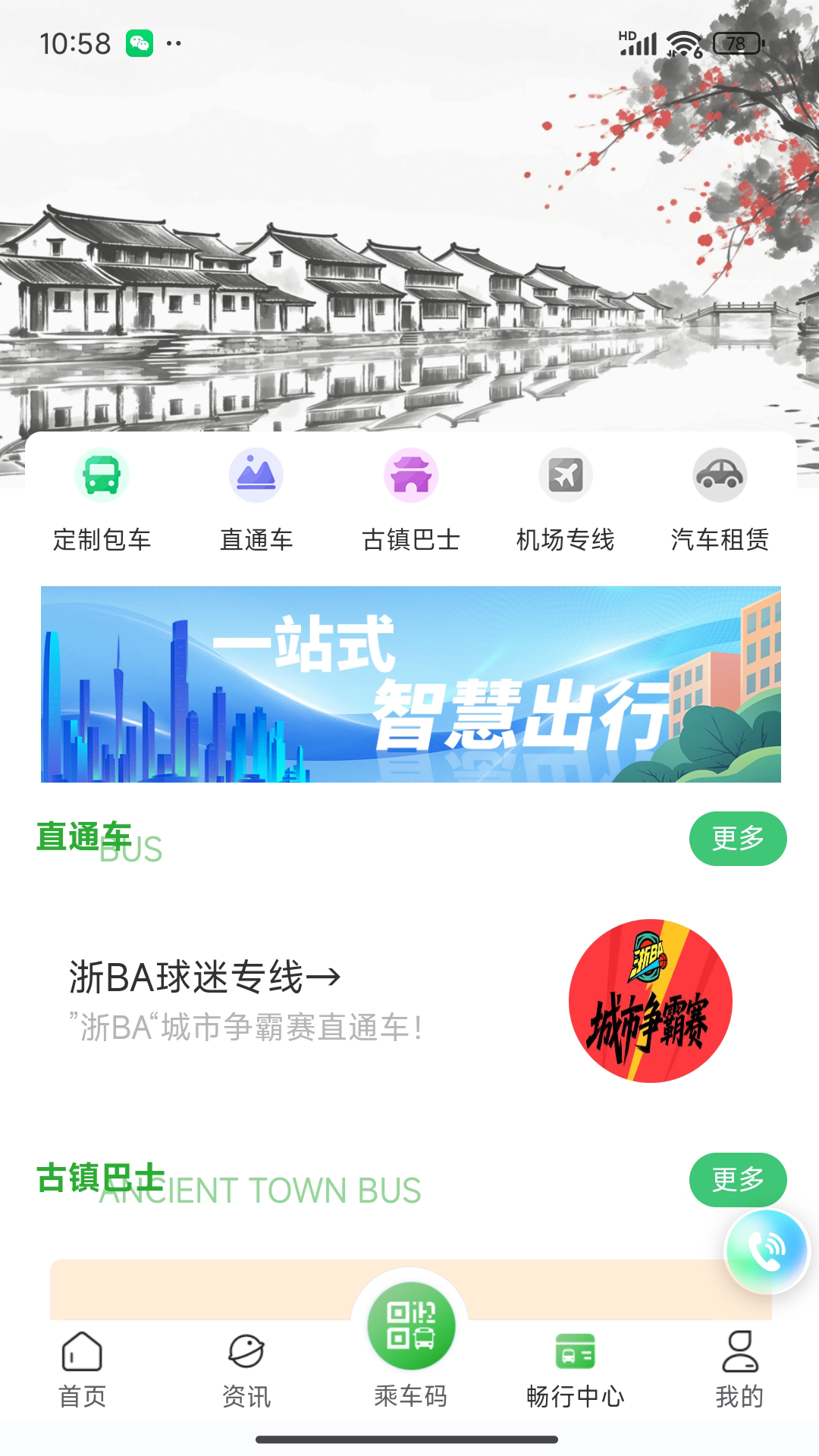
Task: Switch to 资讯 tab
Action: point(246,1370)
